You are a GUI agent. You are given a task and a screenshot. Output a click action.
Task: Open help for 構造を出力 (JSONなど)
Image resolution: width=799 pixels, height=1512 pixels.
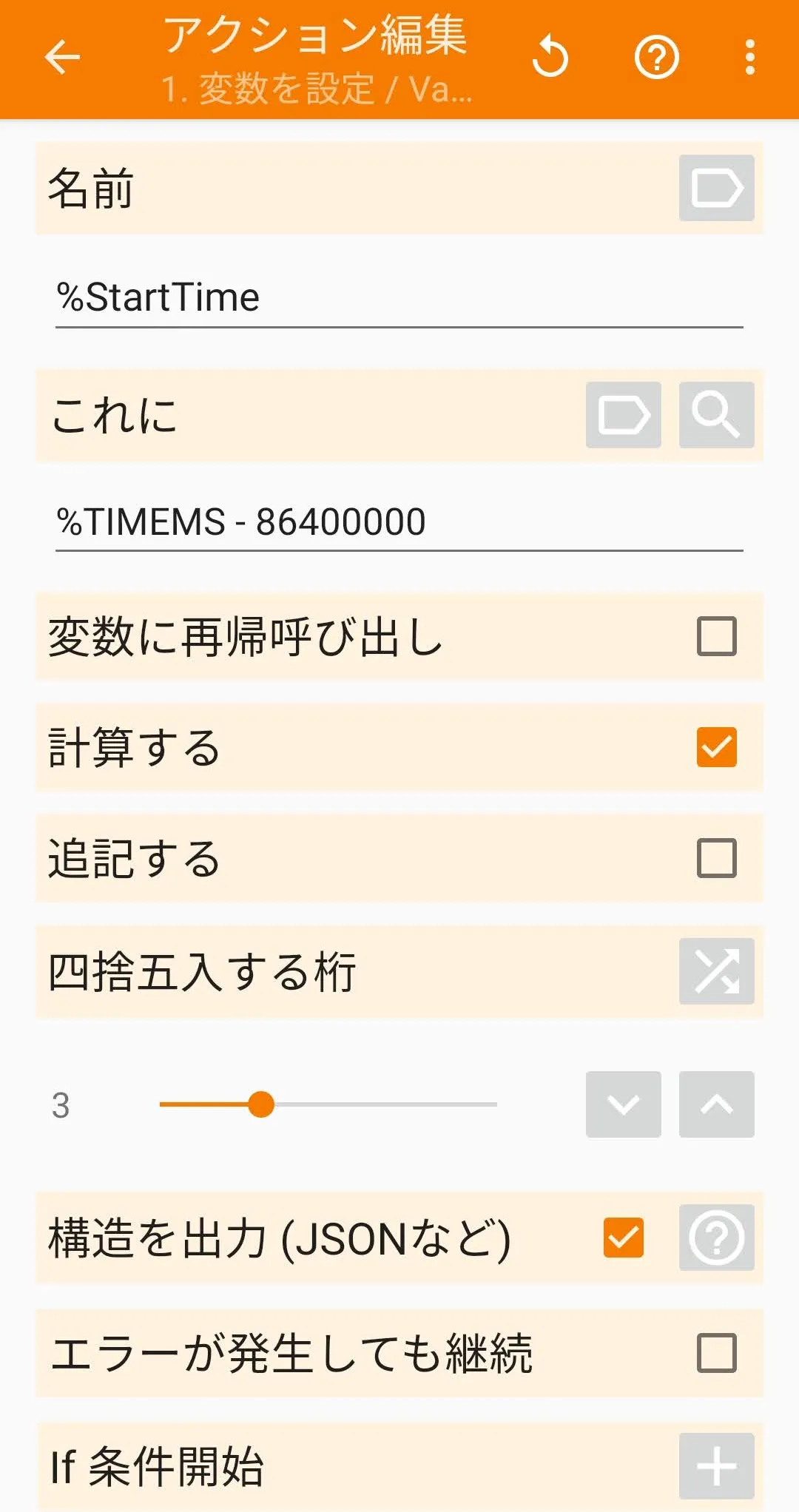click(716, 1238)
